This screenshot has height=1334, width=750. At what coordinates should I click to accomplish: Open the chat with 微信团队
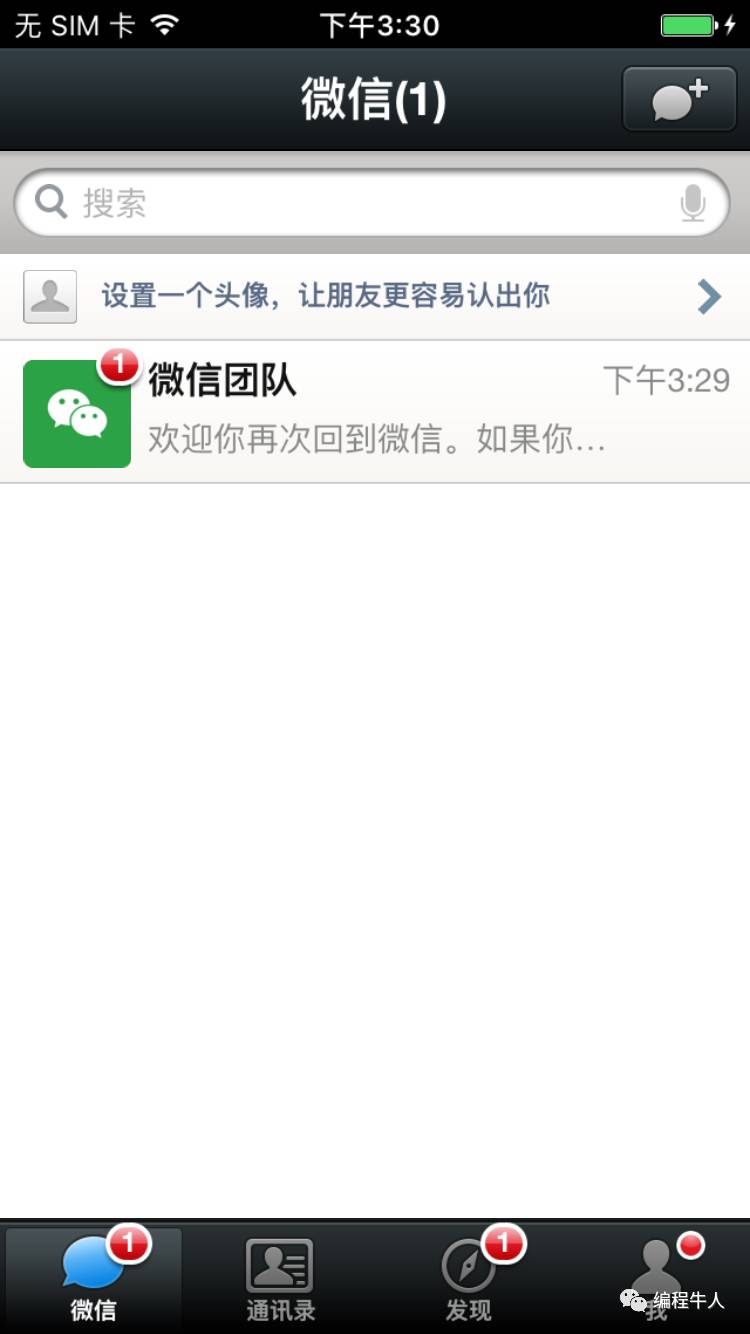375,412
